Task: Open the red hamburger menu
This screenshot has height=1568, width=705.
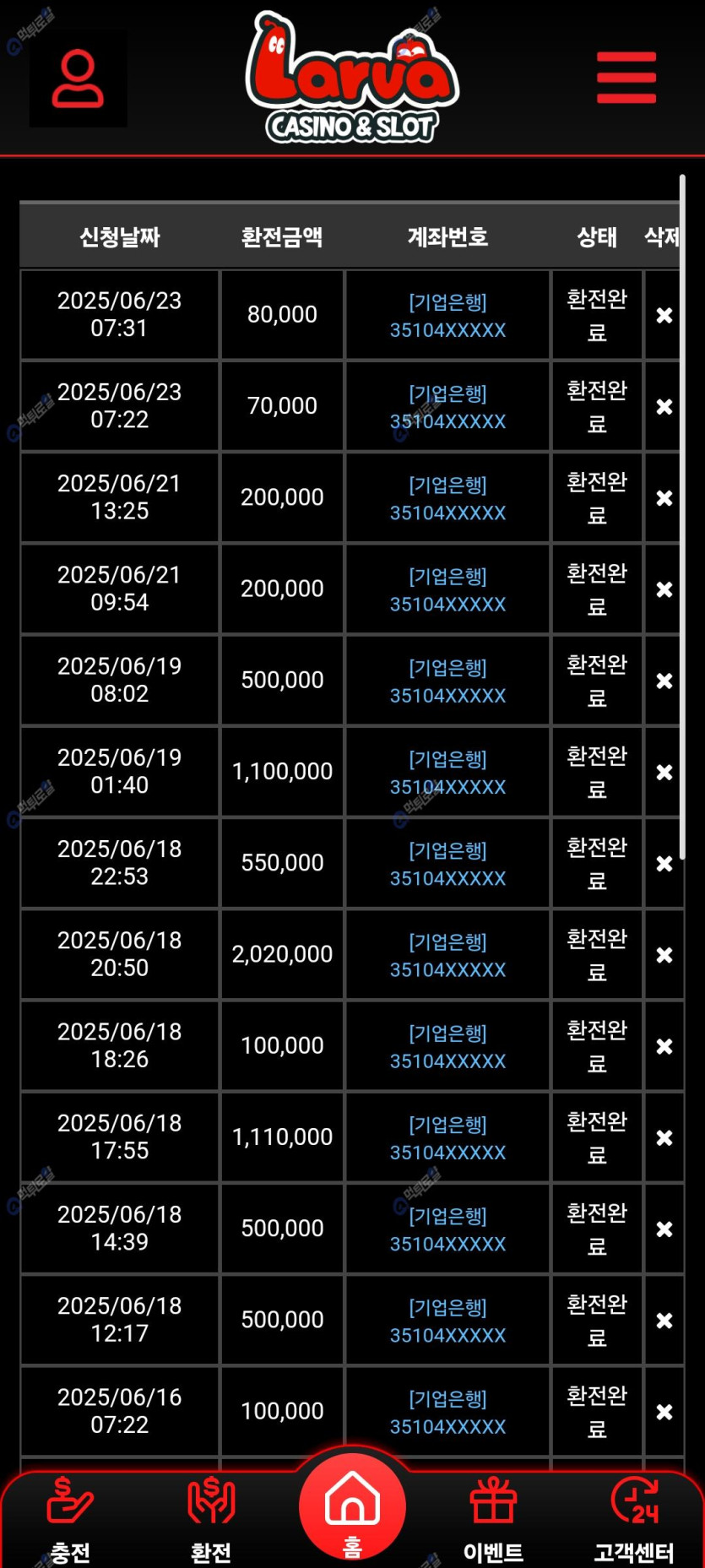Action: 626,78
